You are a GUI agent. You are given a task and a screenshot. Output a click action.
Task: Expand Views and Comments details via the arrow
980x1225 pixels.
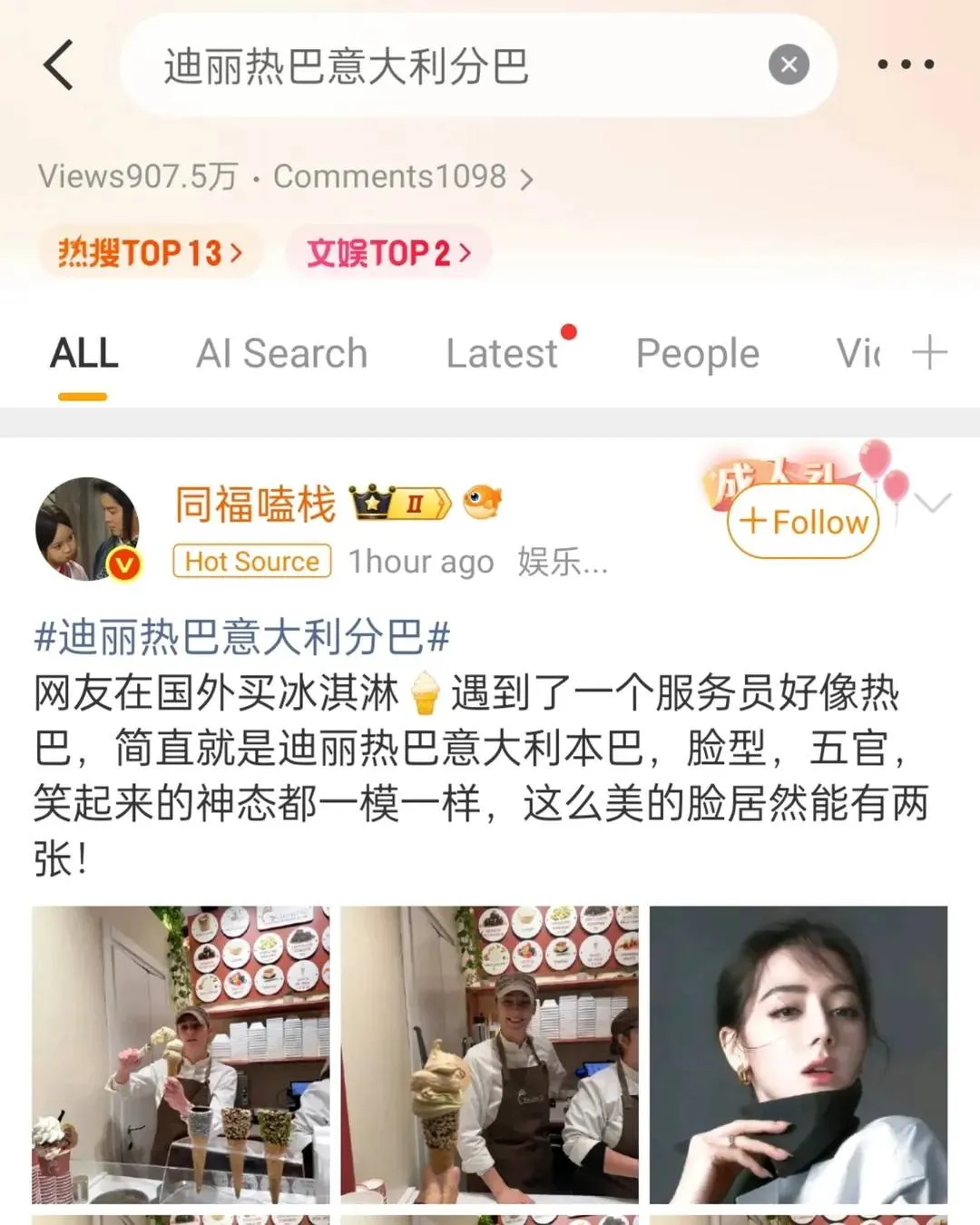click(x=526, y=178)
